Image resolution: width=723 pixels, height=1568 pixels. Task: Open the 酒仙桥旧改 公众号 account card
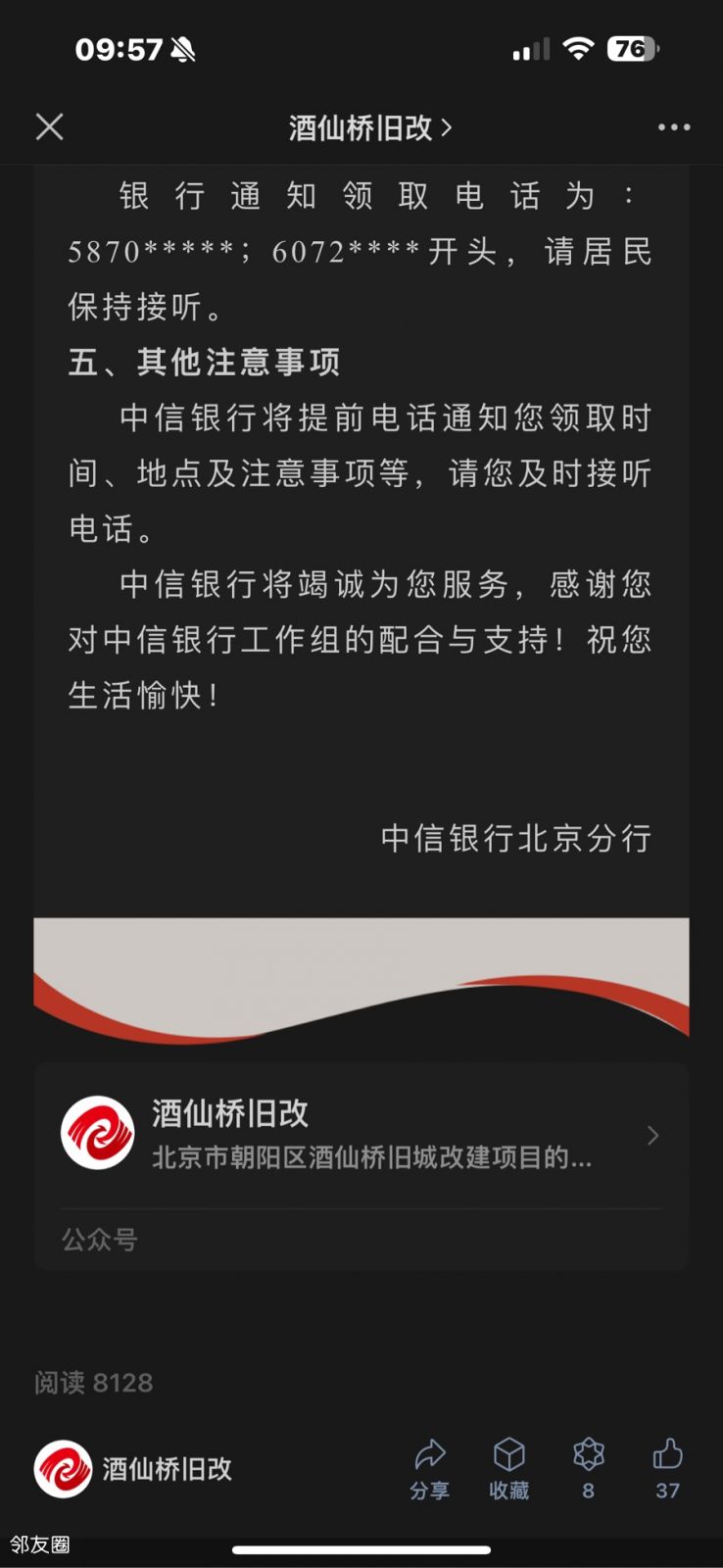coord(361,1135)
